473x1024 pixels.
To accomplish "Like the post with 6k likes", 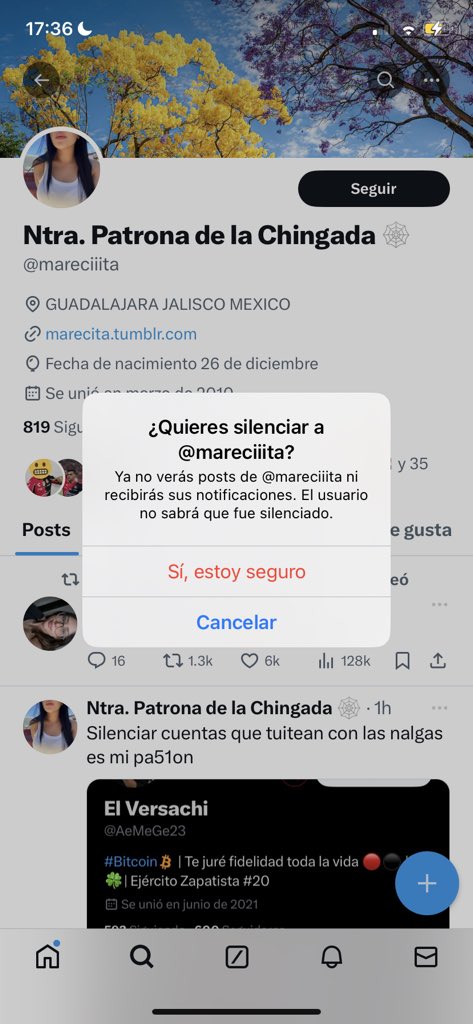I will coord(260,661).
